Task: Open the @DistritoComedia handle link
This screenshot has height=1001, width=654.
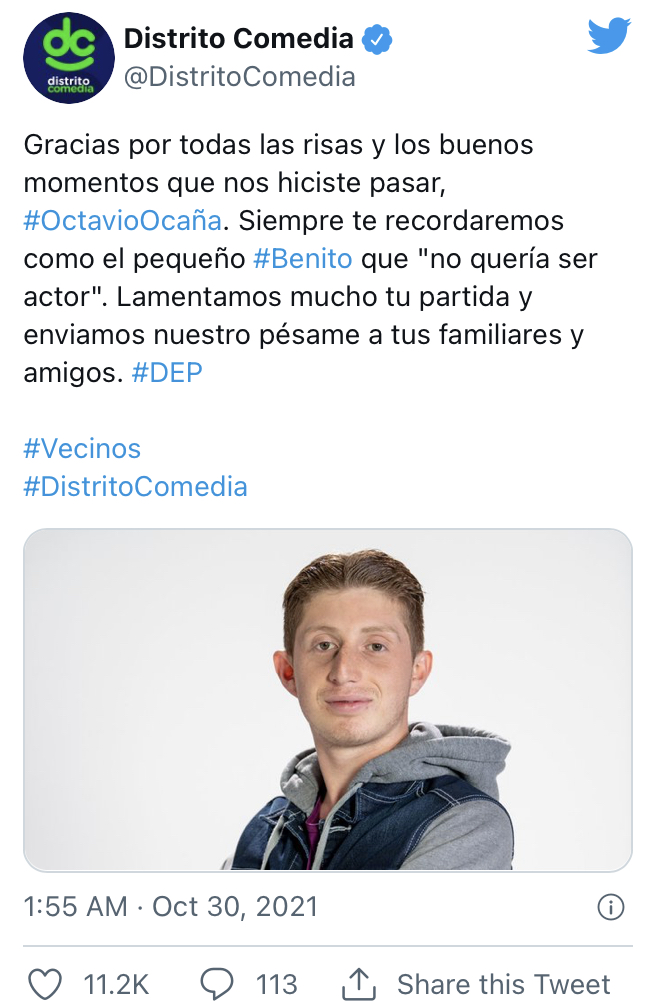Action: point(240,77)
